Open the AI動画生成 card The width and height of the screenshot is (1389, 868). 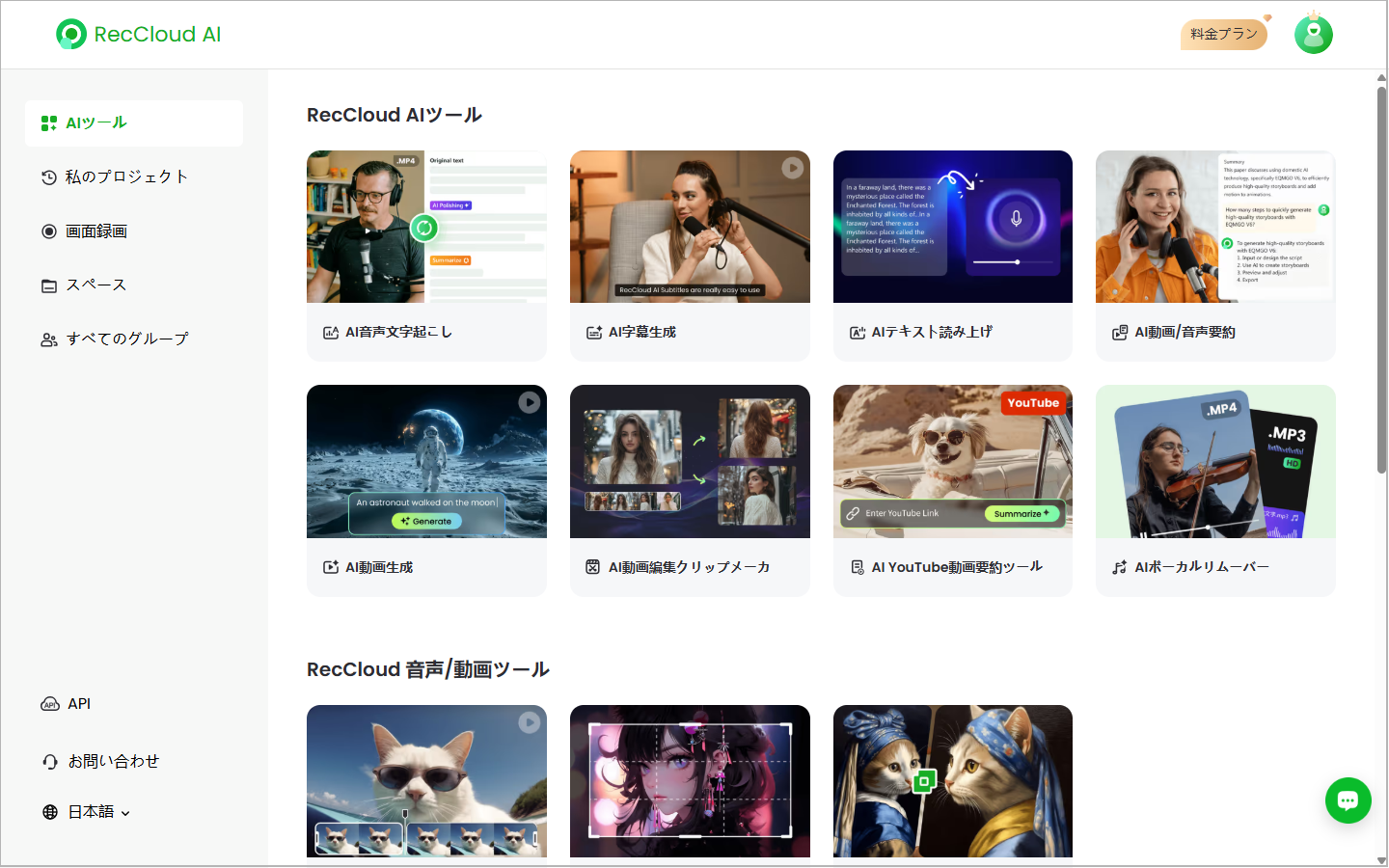point(426,490)
